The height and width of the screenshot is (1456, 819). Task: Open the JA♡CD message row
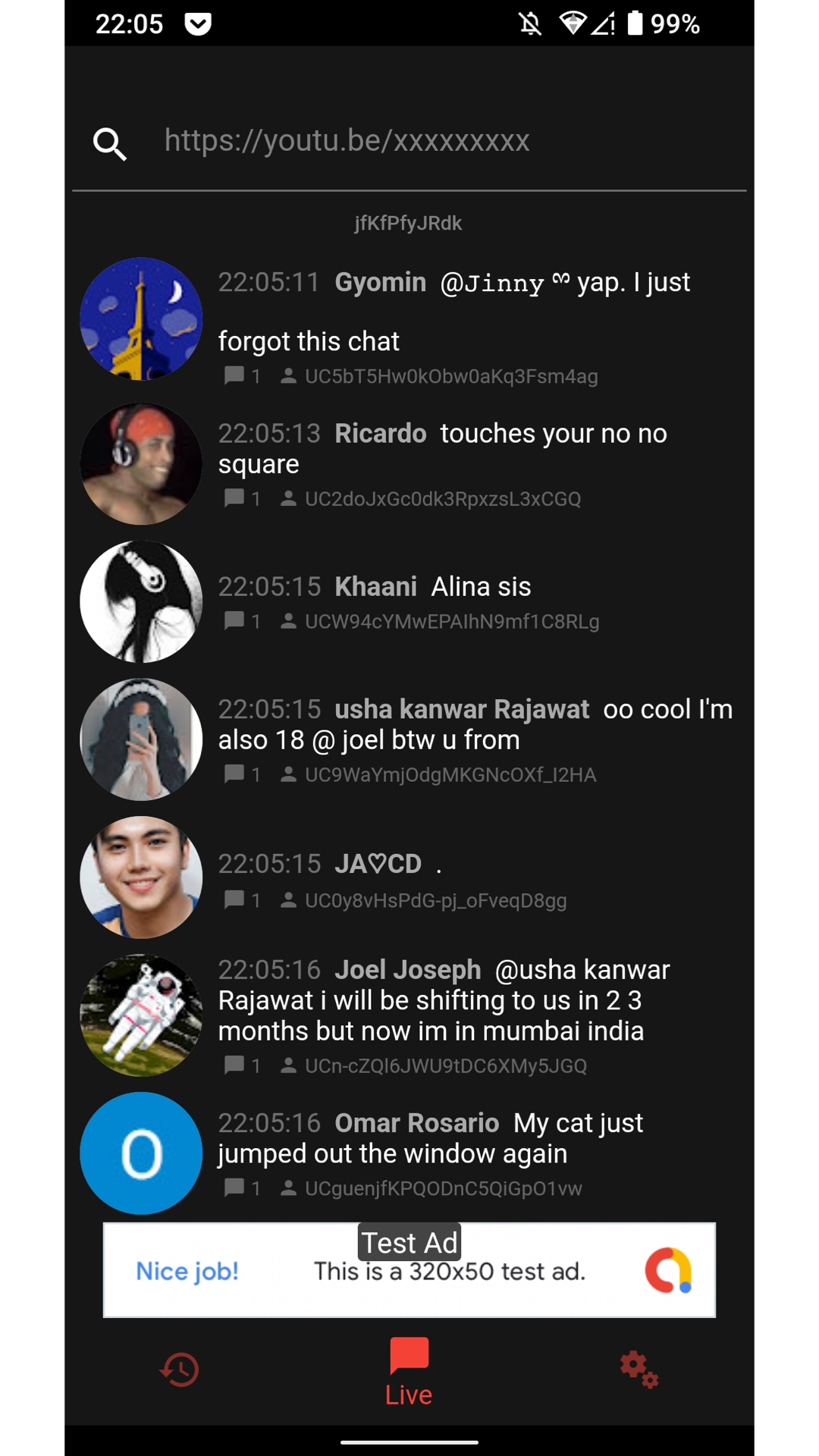click(455, 877)
